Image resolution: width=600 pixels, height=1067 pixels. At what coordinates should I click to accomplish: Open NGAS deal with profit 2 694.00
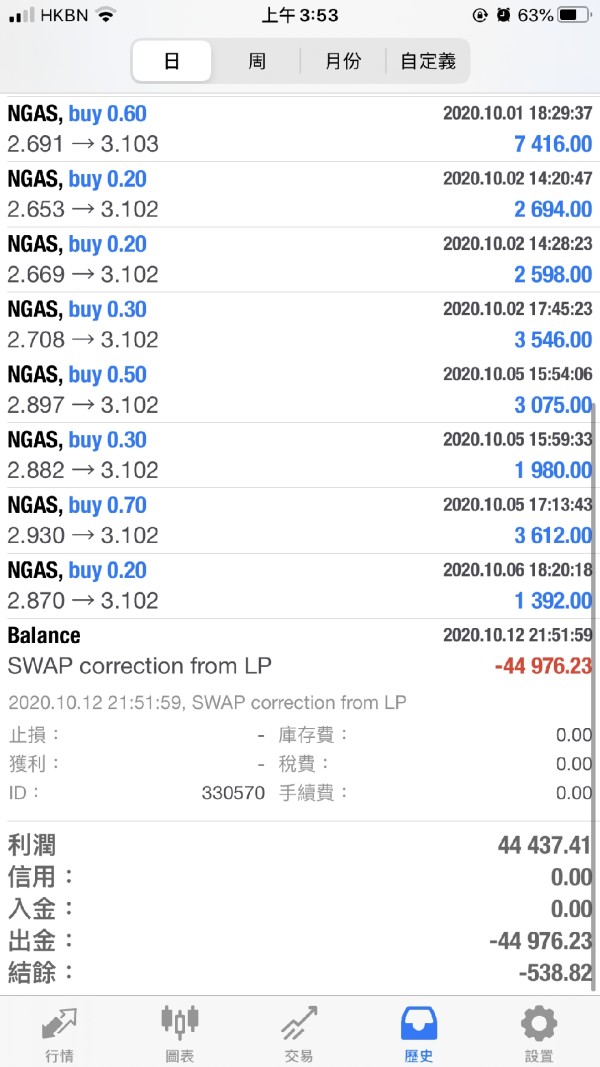(300, 195)
